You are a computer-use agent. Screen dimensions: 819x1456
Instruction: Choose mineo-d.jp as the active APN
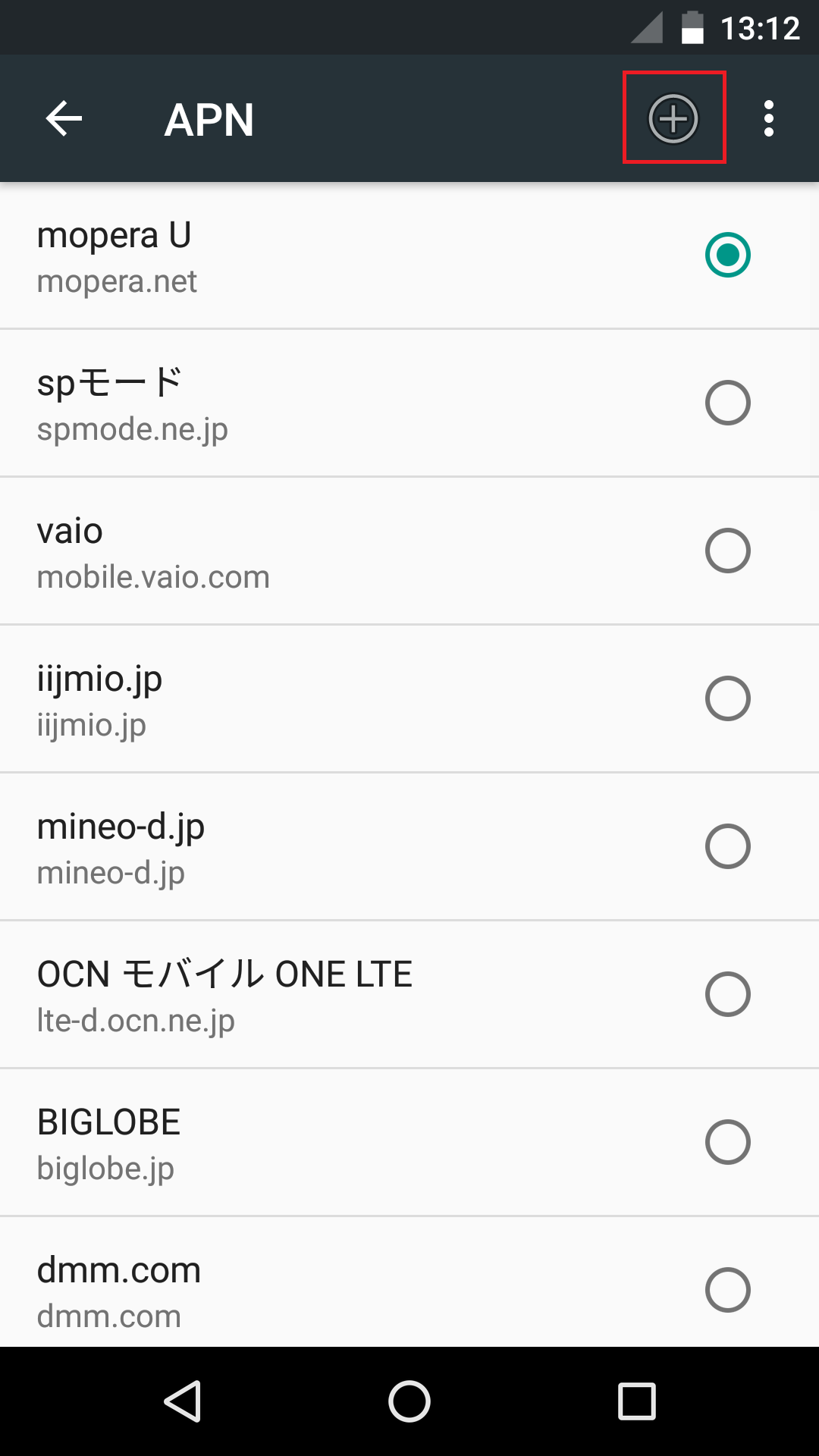coord(728,846)
